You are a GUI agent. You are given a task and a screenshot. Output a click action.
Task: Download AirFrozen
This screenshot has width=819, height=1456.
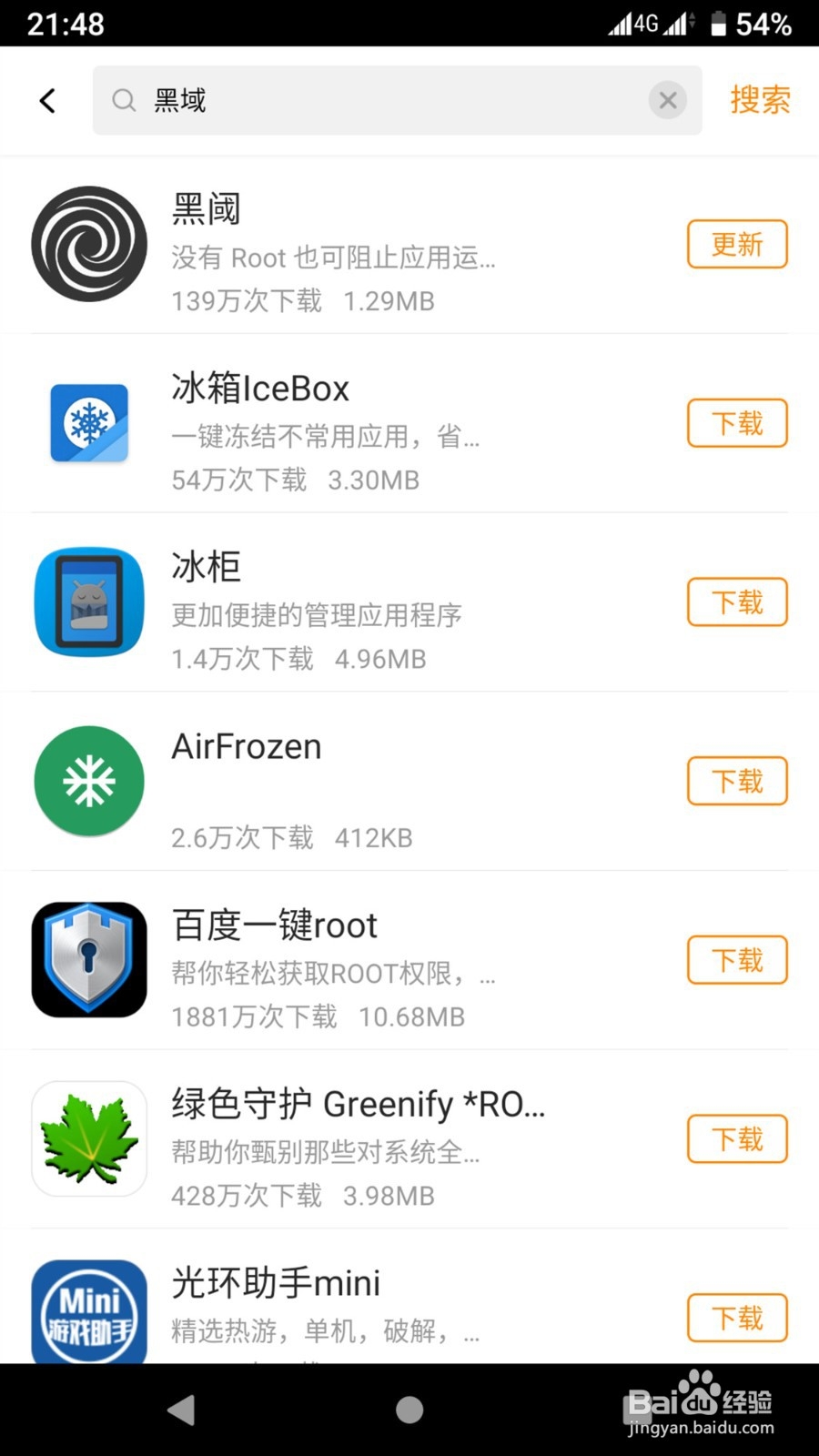pos(737,781)
